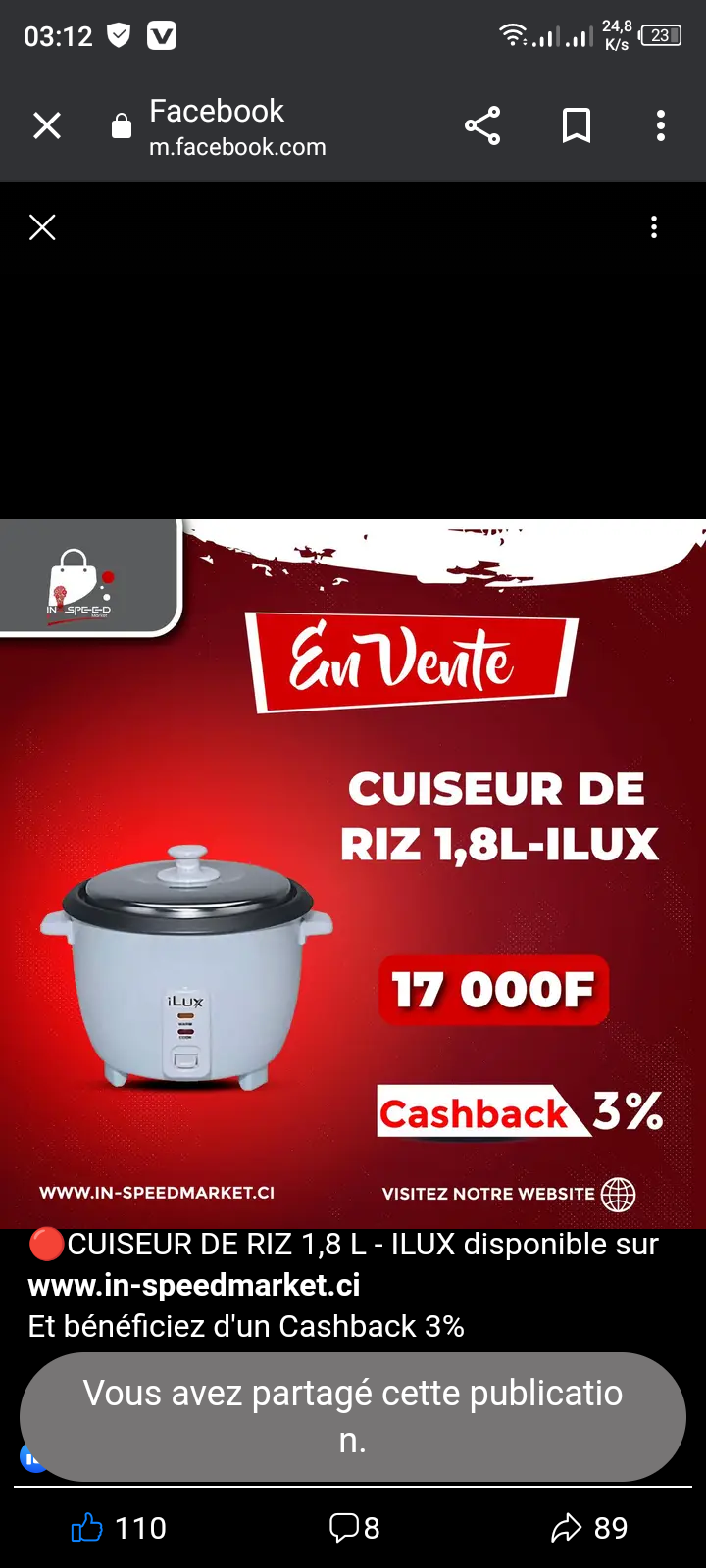
Task: Close the photo viewer
Action: point(42,227)
